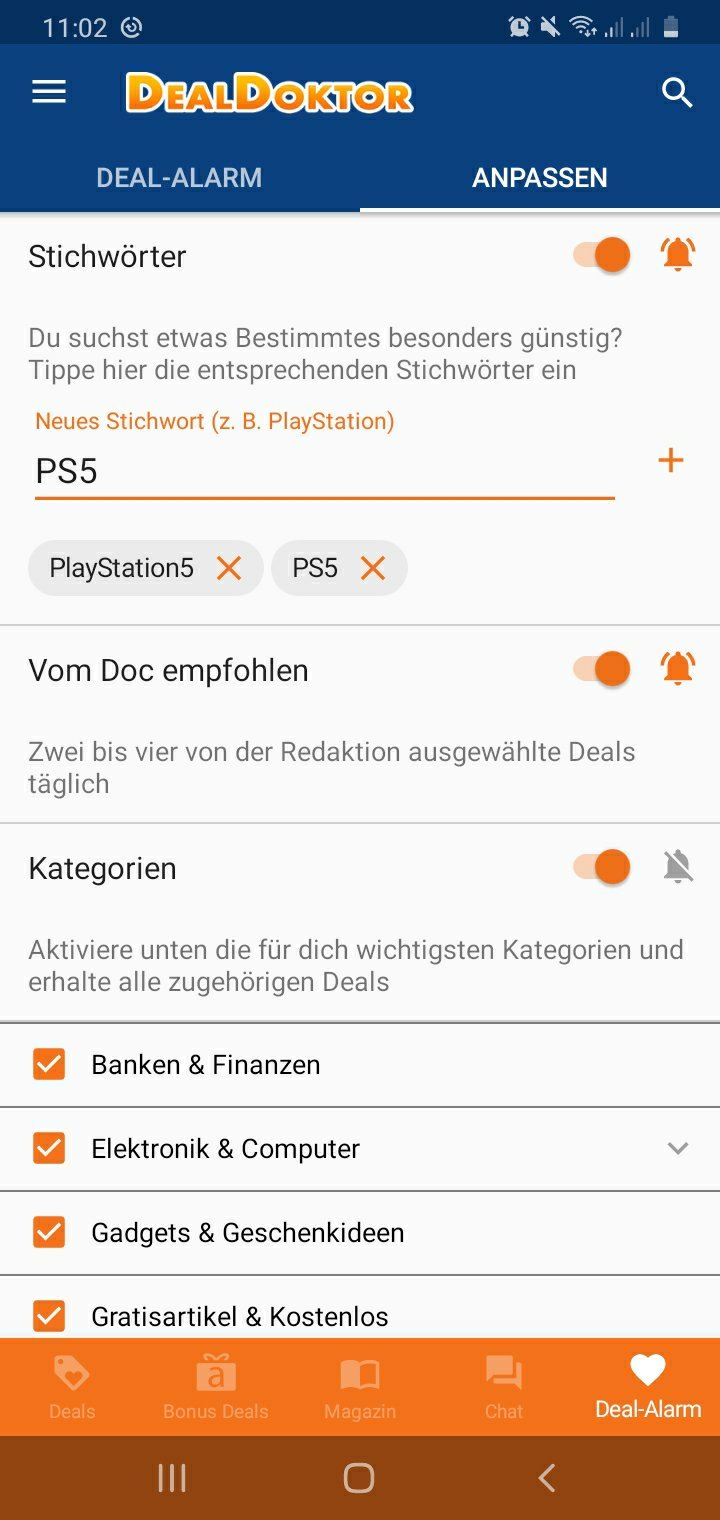The height and width of the screenshot is (1520, 720).
Task: Open search in the app bar
Action: point(677,93)
